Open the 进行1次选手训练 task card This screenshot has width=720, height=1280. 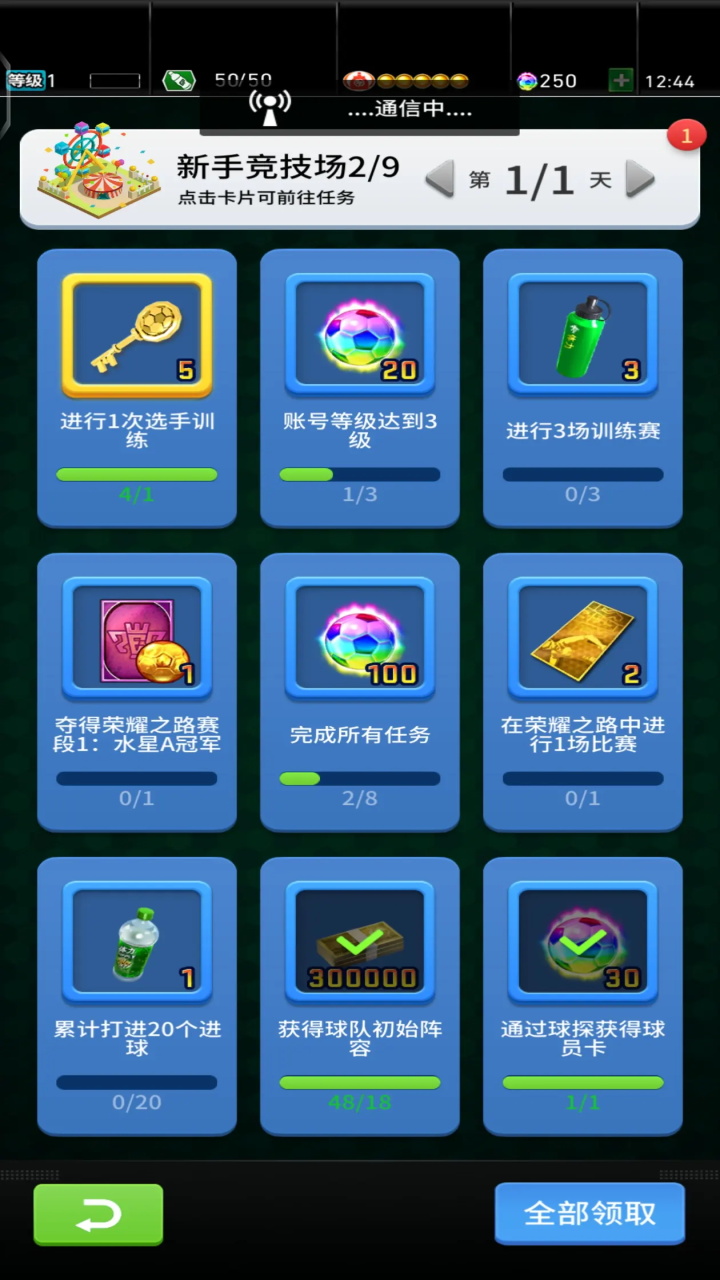pyautogui.click(x=137, y=388)
